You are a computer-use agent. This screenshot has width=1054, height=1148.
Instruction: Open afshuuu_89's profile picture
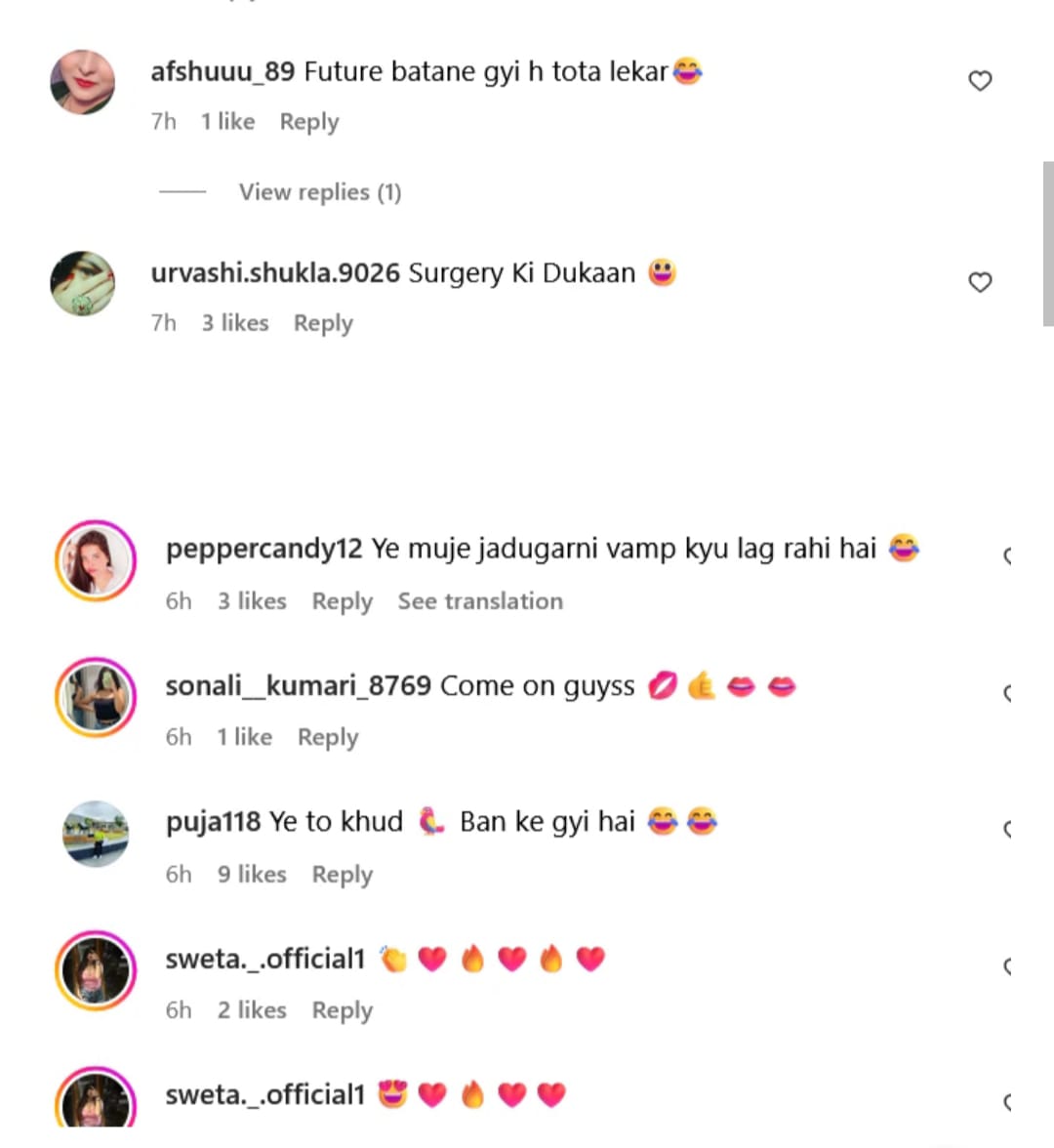coord(83,82)
